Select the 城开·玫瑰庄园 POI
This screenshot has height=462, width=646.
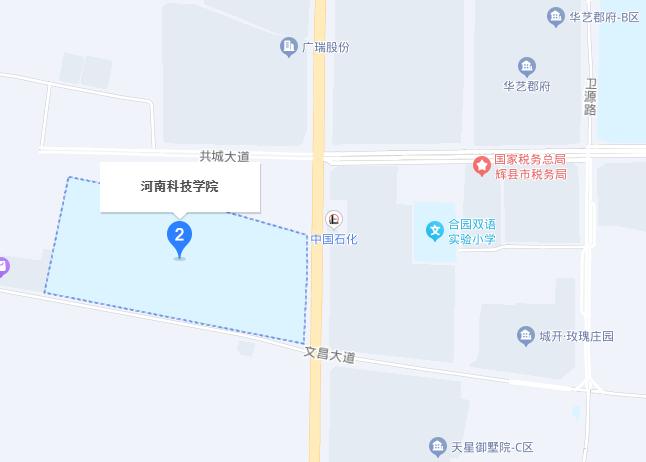coord(526,335)
